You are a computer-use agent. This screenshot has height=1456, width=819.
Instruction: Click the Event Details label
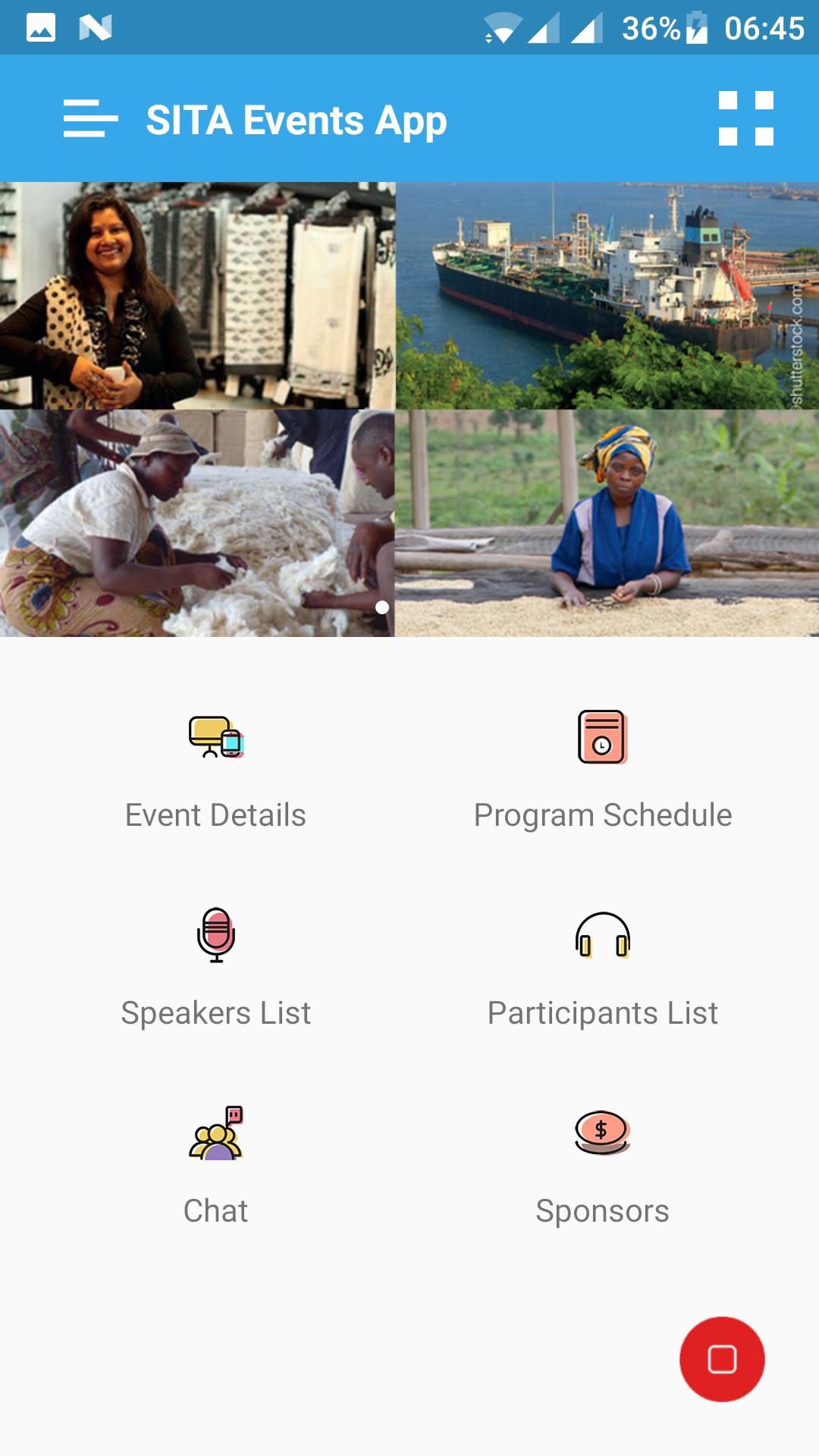(x=216, y=815)
